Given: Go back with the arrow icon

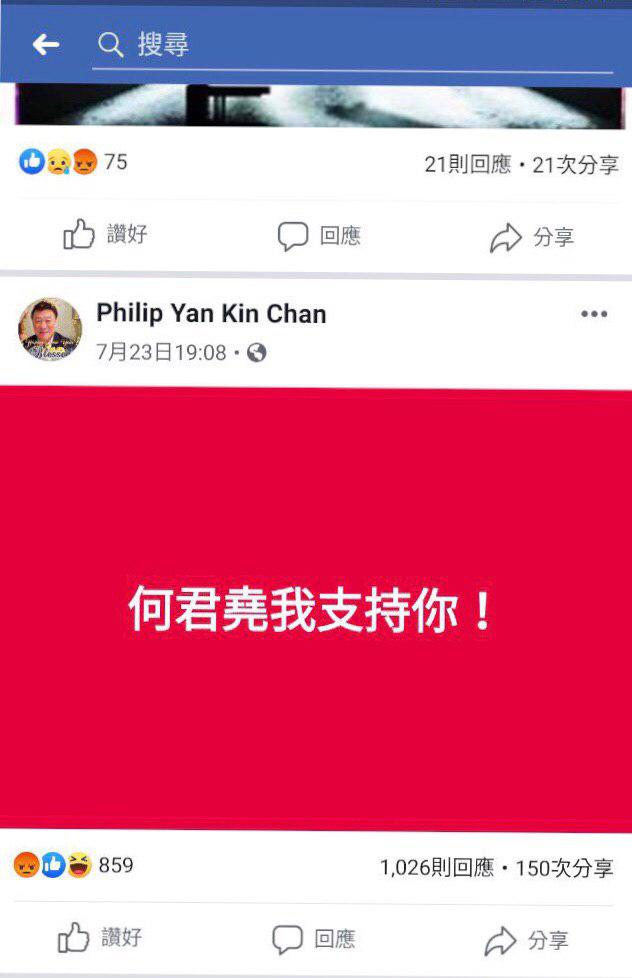Looking at the screenshot, I should [45, 44].
